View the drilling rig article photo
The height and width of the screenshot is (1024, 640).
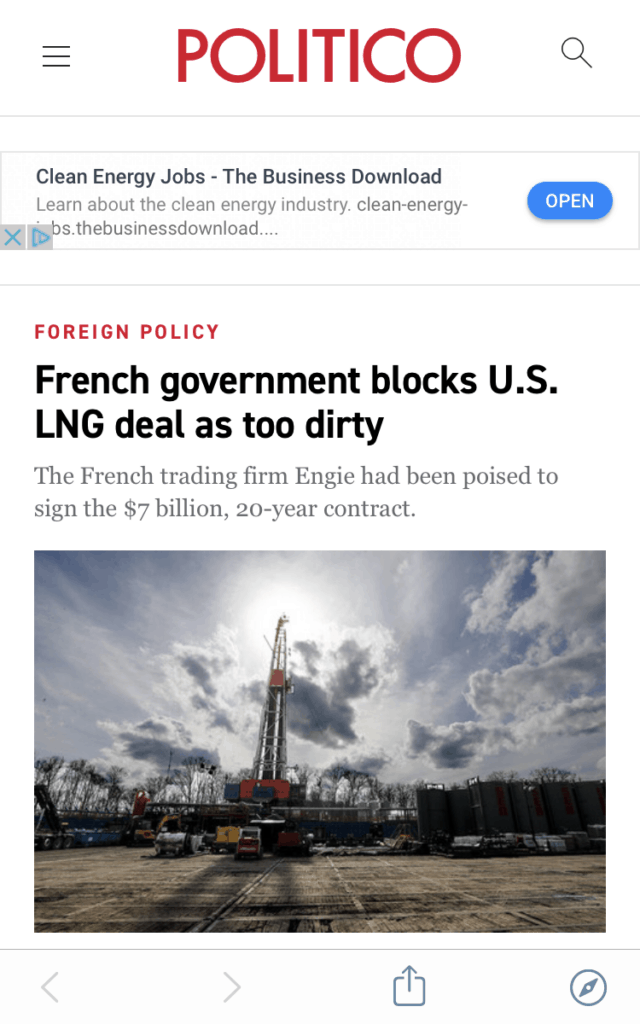[x=320, y=741]
